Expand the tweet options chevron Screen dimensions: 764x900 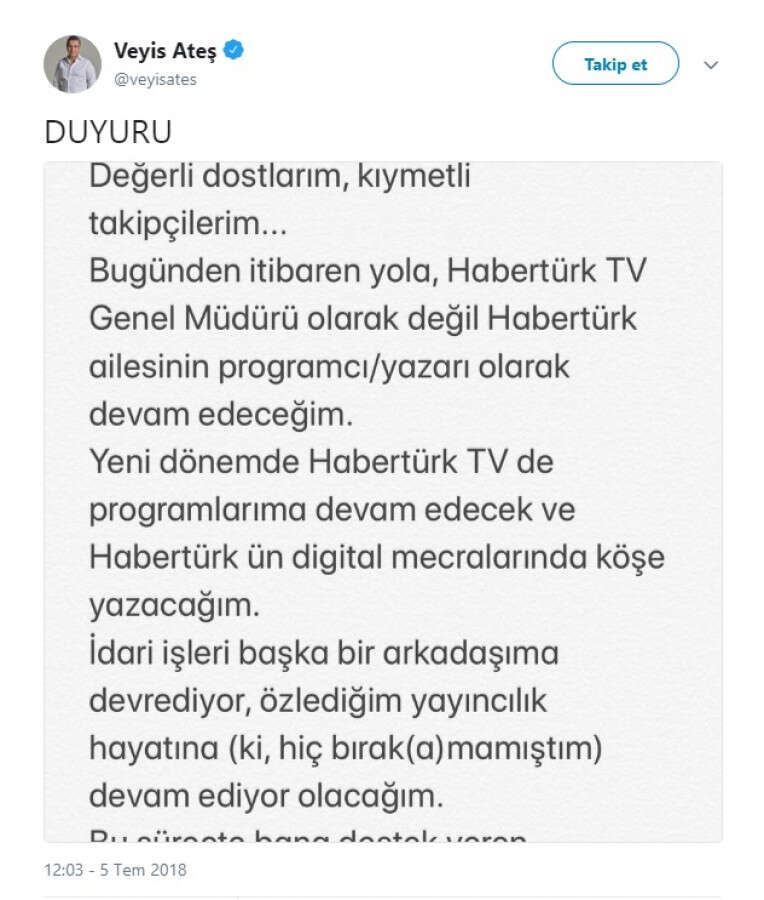click(711, 65)
